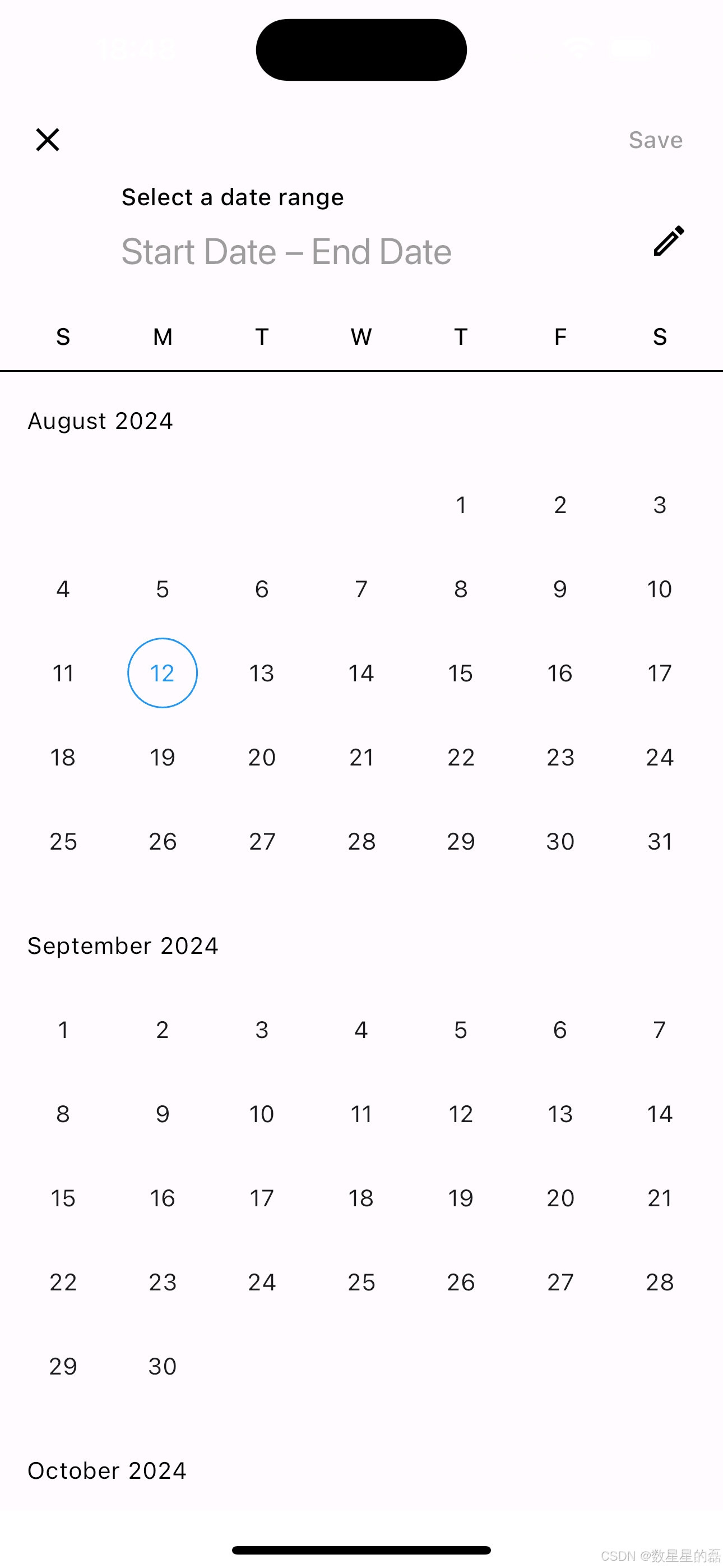Select September 1
Screen dimensions: 723x1568
pos(63,1029)
